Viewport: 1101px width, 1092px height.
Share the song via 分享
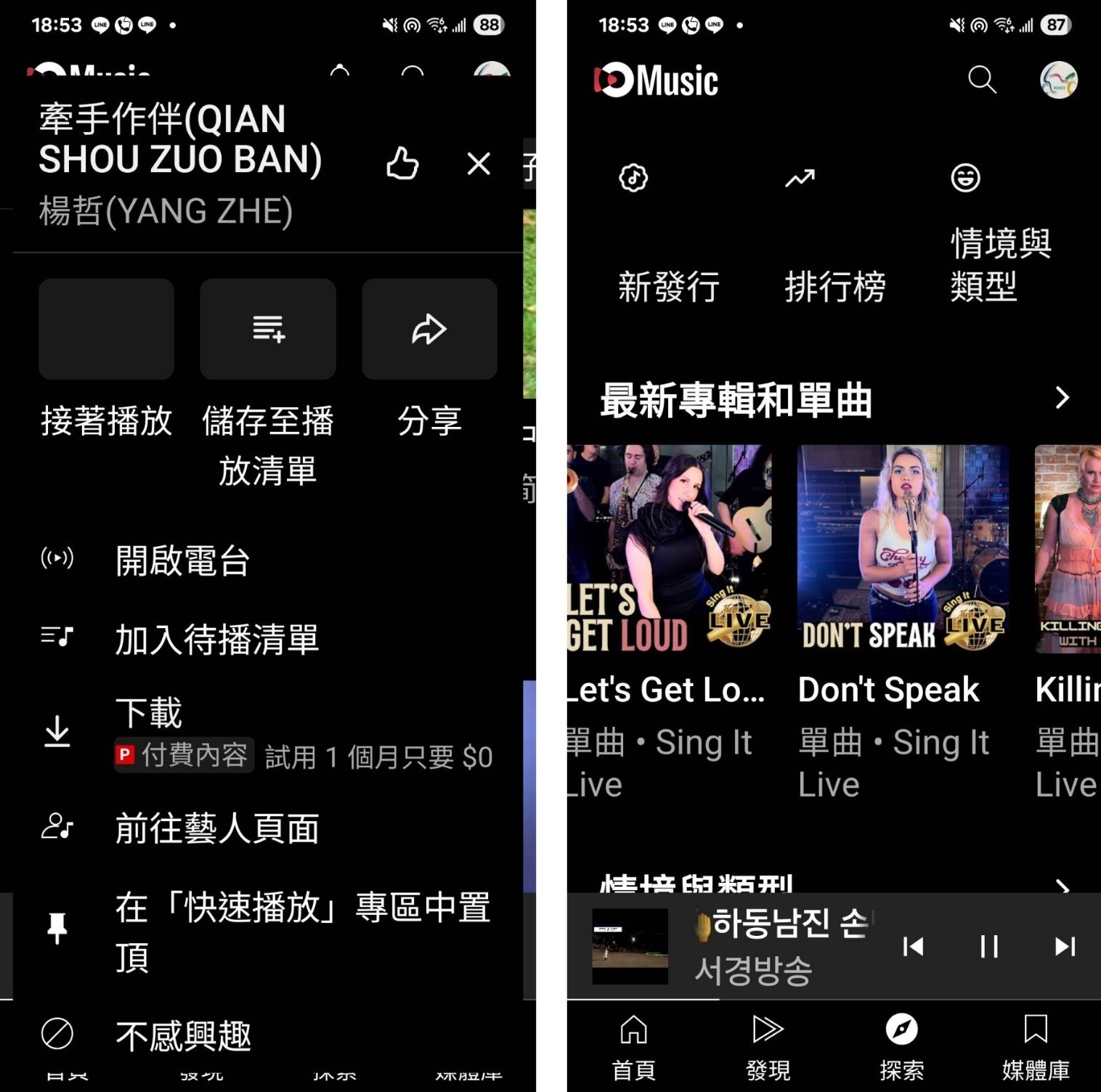pos(429,330)
